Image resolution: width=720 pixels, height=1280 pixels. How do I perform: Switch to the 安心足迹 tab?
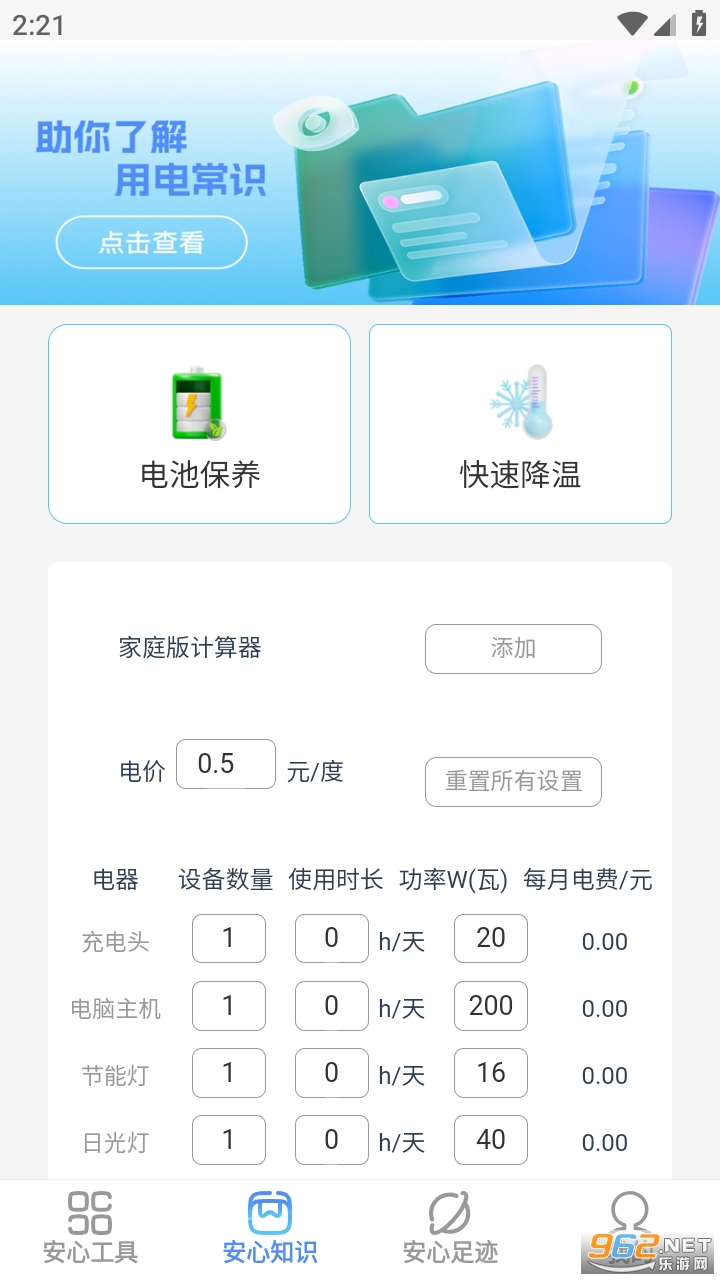click(x=450, y=1228)
